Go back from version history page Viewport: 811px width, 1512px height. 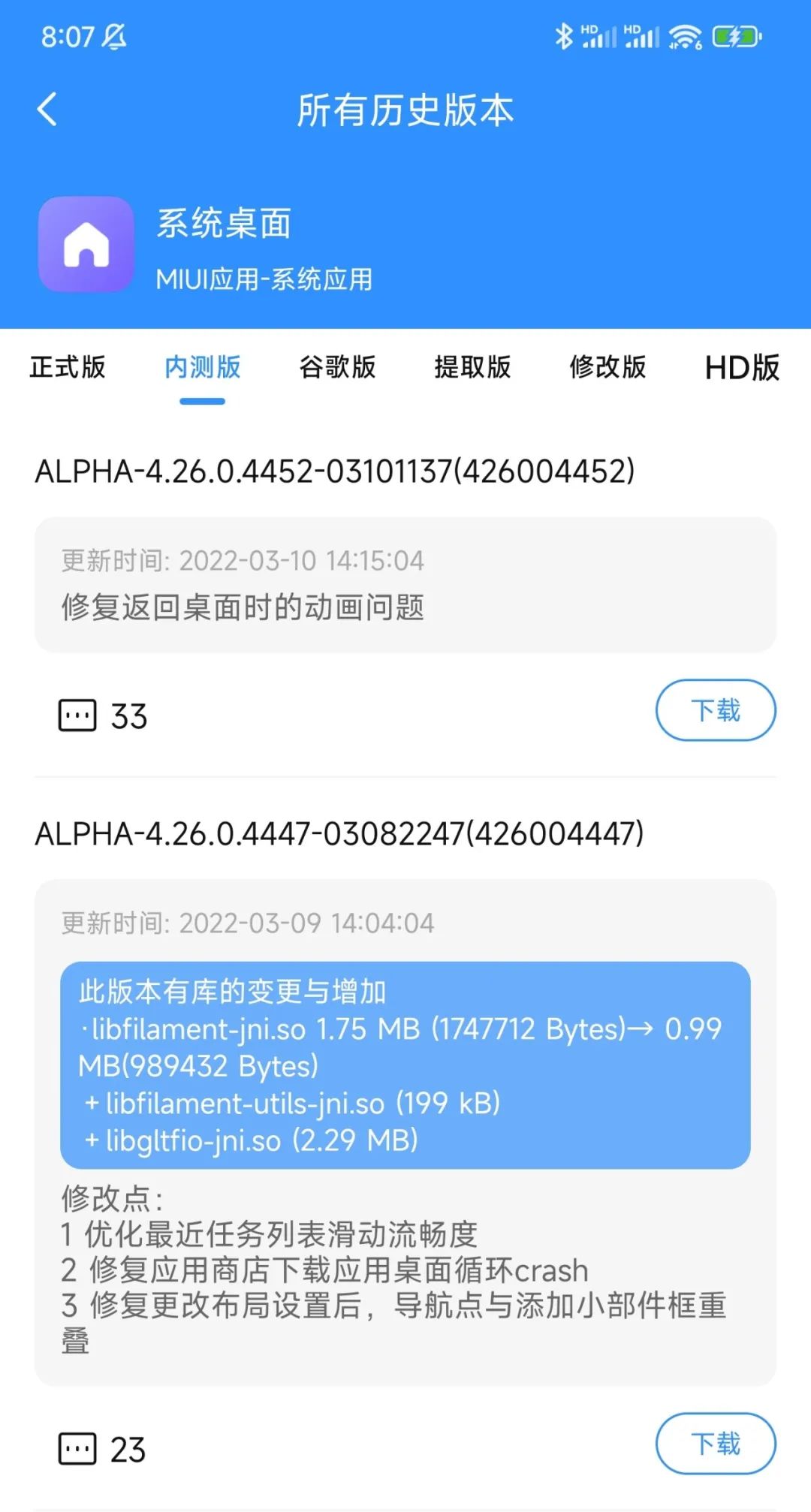(47, 110)
